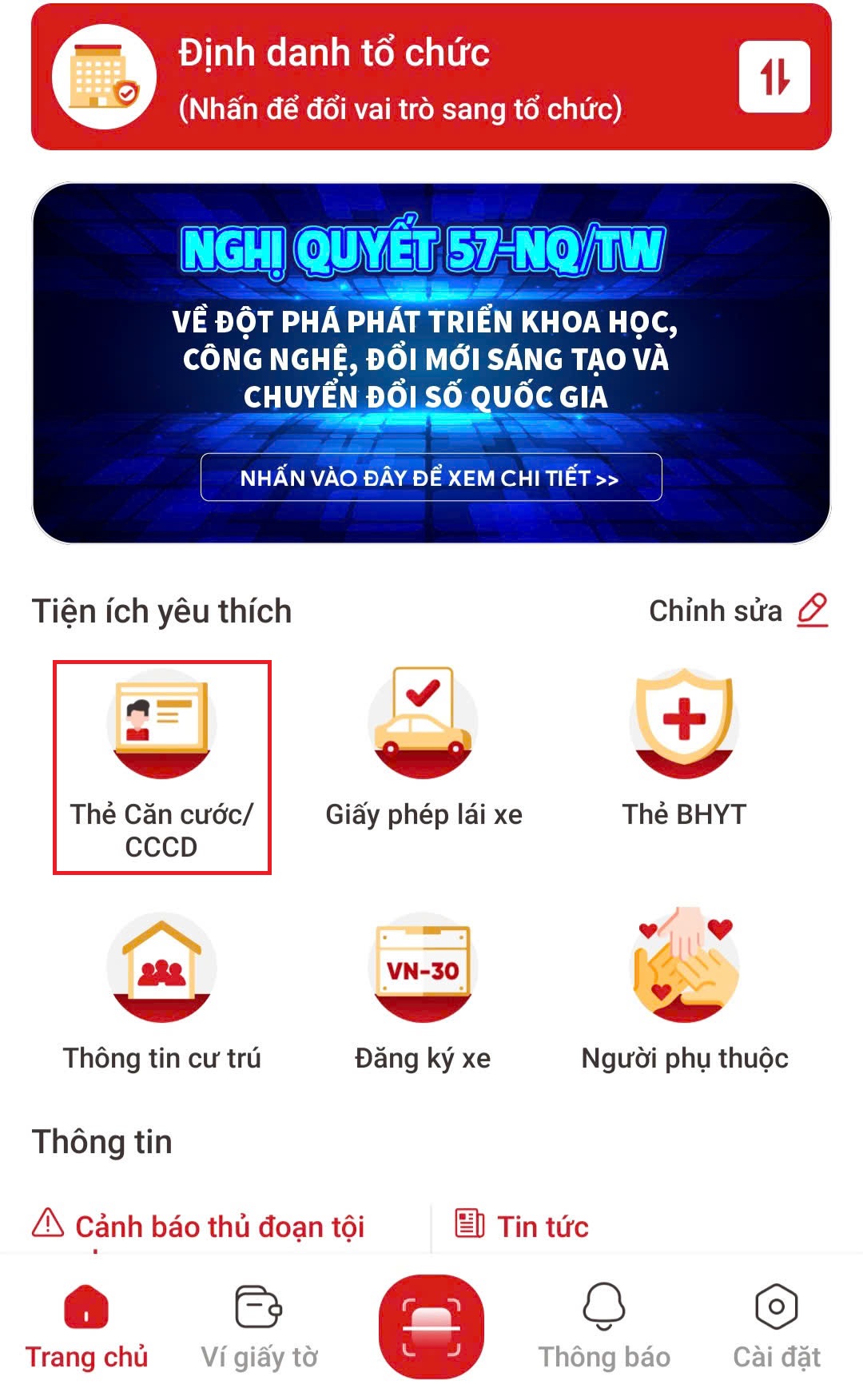Viewport: 863px width, 1400px height.
Task: Open the Nghị quyết 57-NQ/TW banner details
Action: pyautogui.click(x=431, y=478)
